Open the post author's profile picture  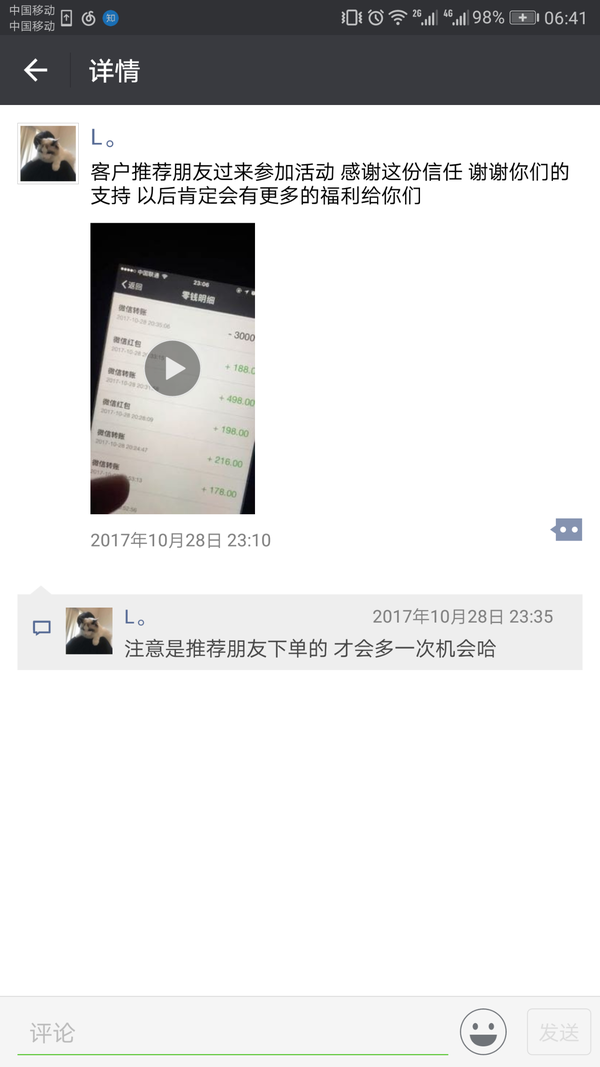(x=48, y=153)
